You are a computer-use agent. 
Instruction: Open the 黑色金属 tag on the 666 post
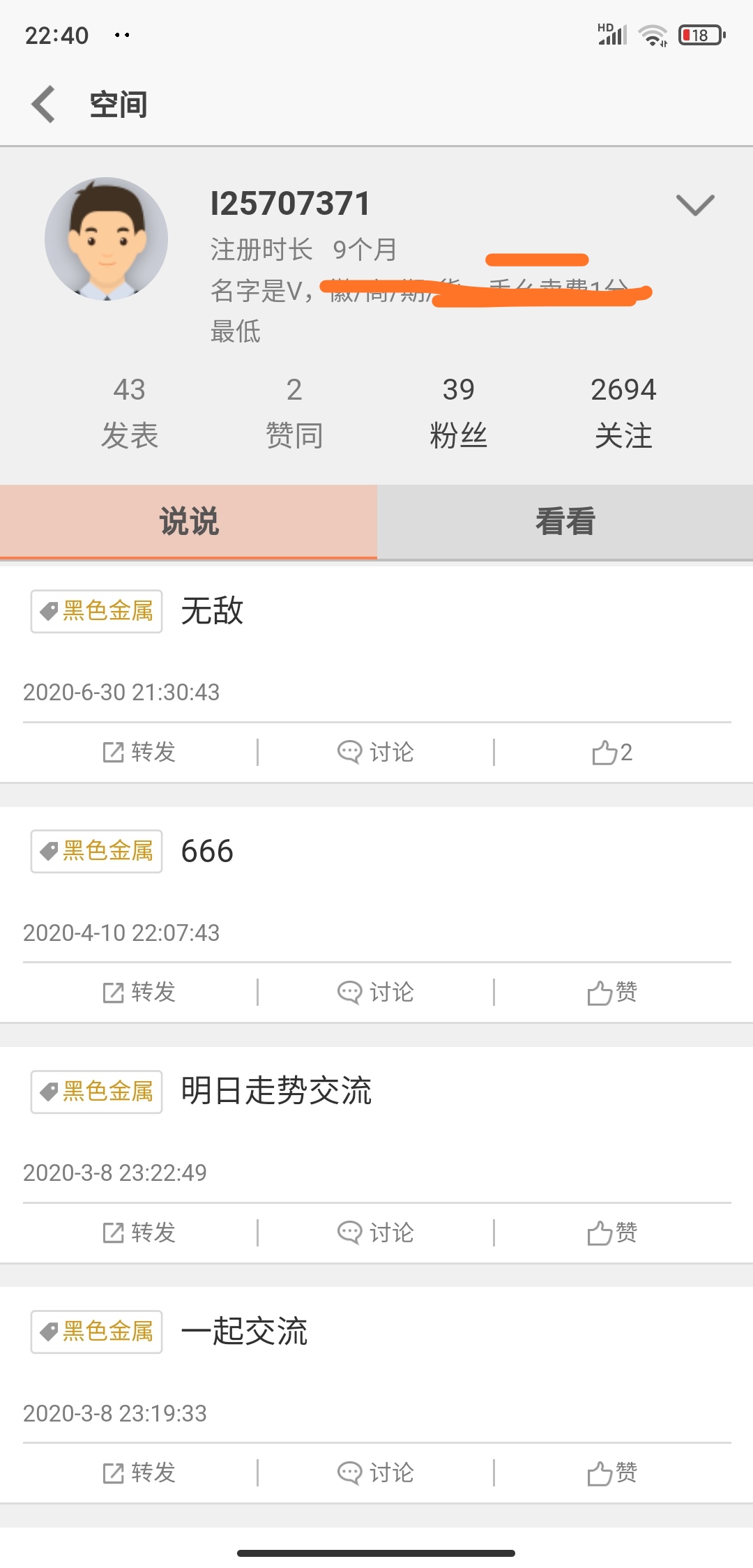[x=97, y=851]
